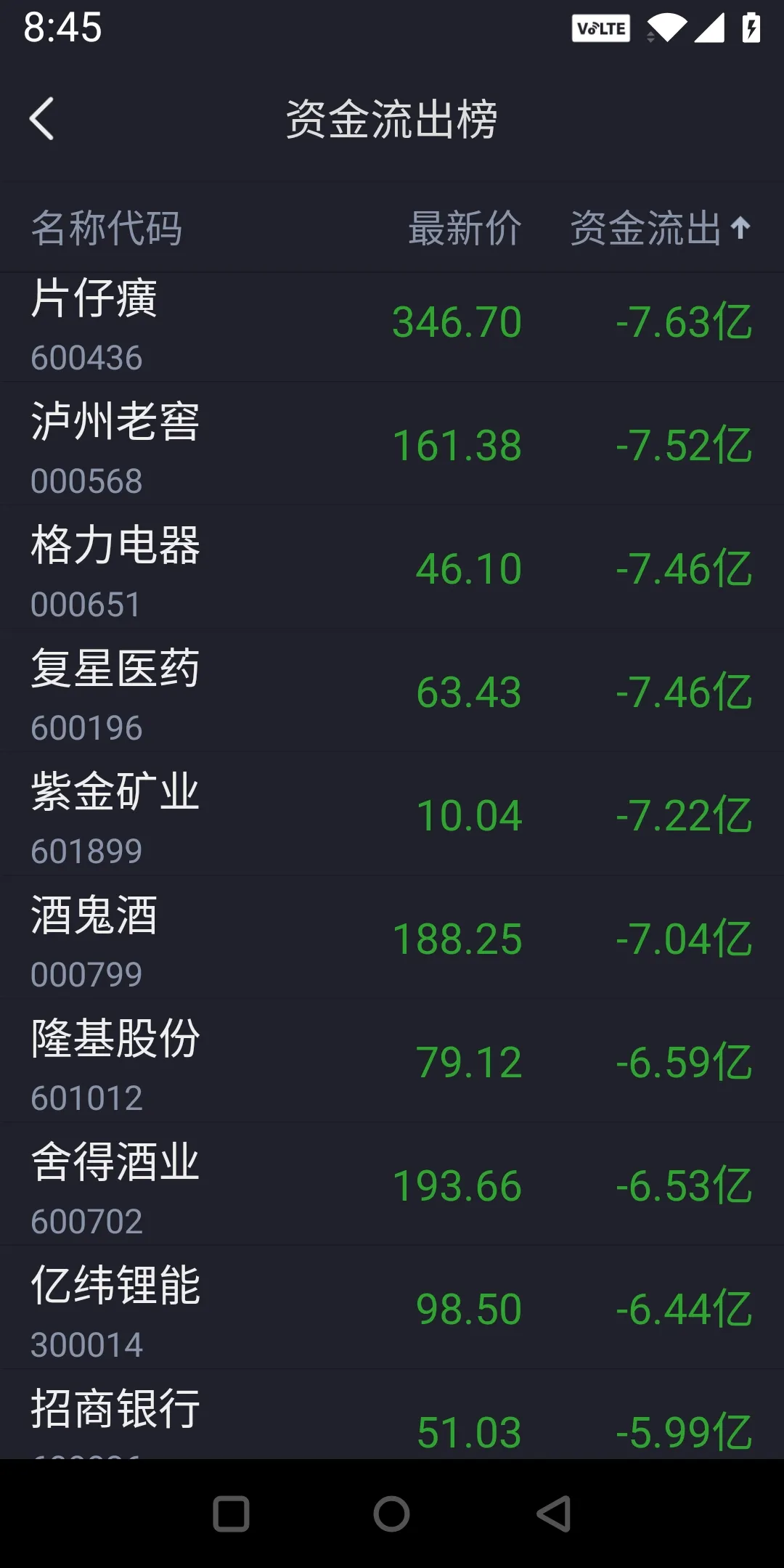View the 亿纬锂能 300014 stock

tap(392, 1307)
